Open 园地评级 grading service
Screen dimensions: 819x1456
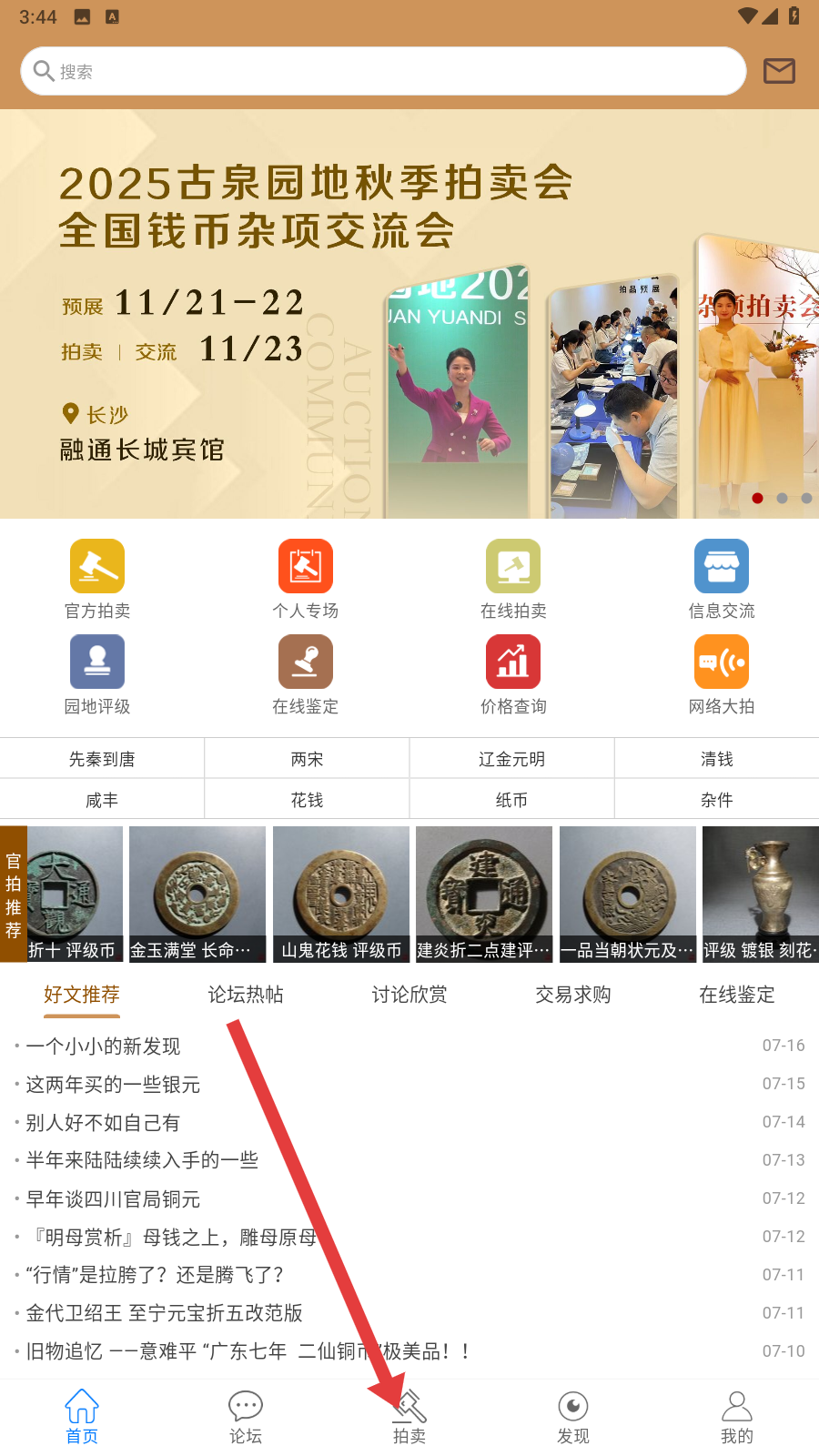97,675
